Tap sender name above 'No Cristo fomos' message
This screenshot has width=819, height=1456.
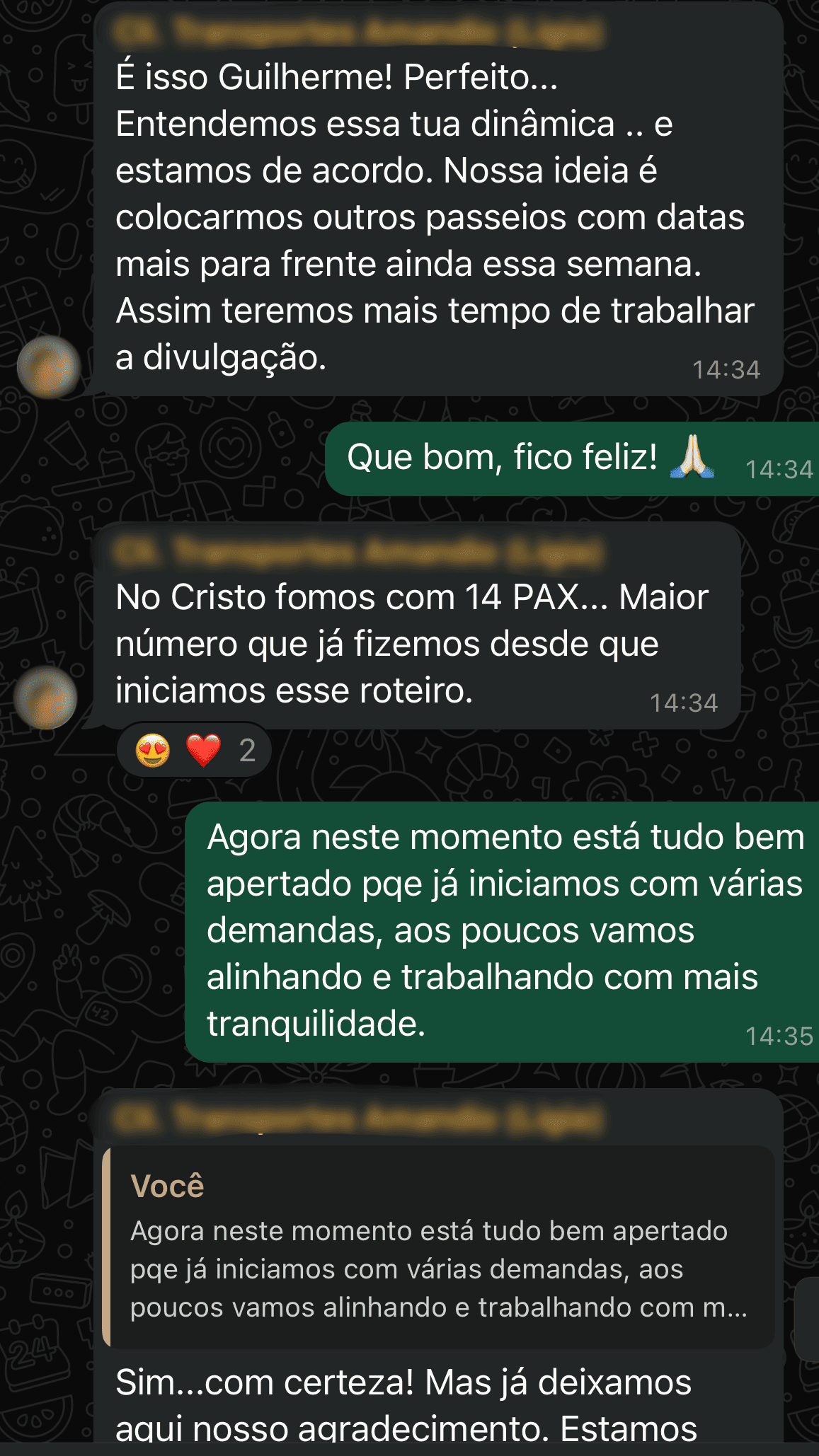(357, 553)
